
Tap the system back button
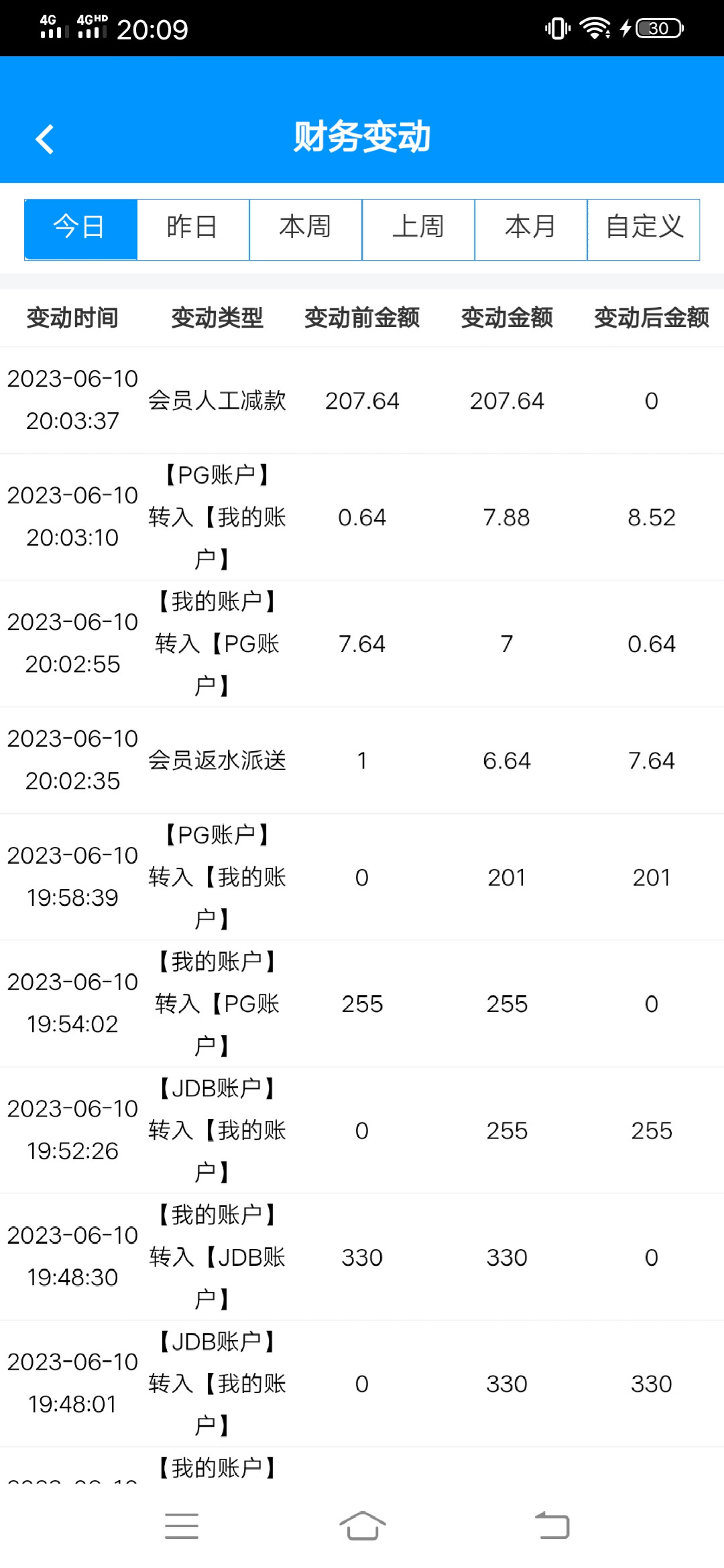[552, 1526]
